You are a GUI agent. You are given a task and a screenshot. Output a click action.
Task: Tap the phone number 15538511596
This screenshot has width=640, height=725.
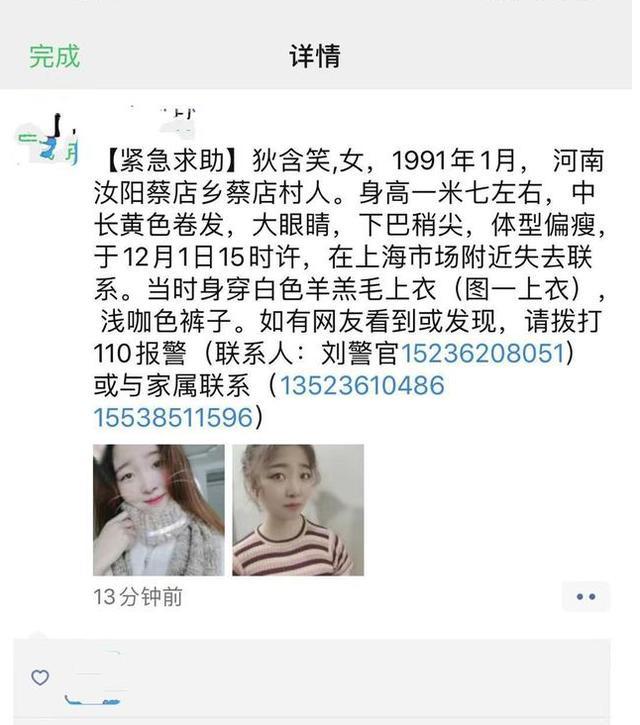[x=173, y=417]
